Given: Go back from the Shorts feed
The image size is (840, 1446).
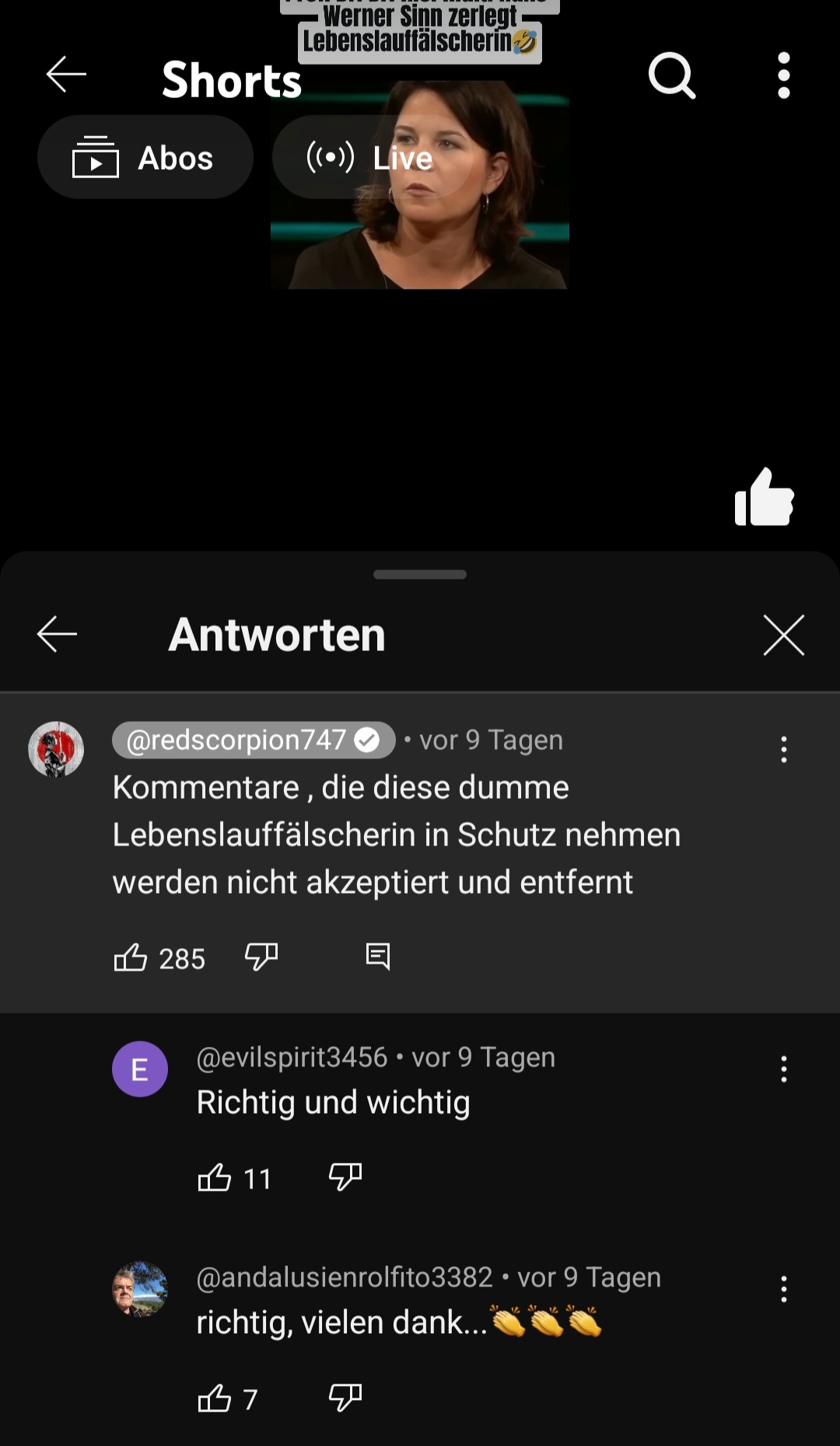Looking at the screenshot, I should click(x=65, y=73).
